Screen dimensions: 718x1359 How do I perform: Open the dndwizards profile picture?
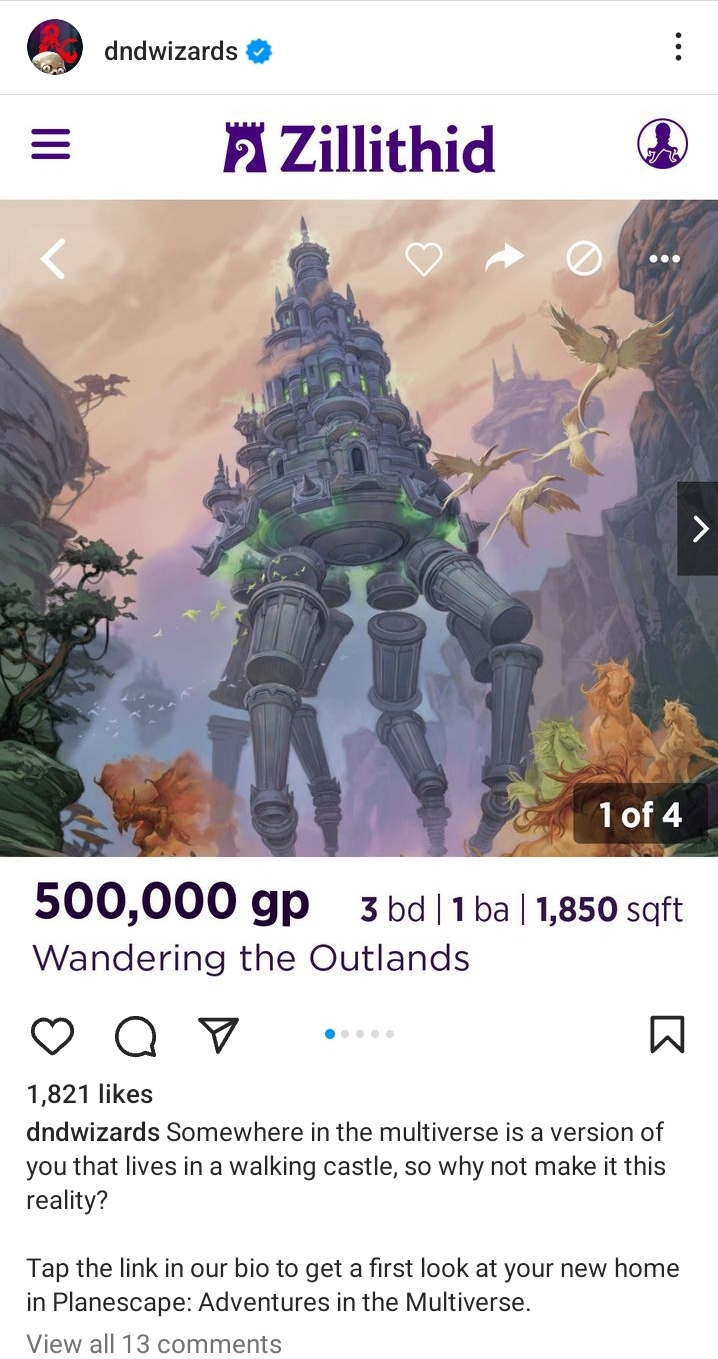(54, 47)
